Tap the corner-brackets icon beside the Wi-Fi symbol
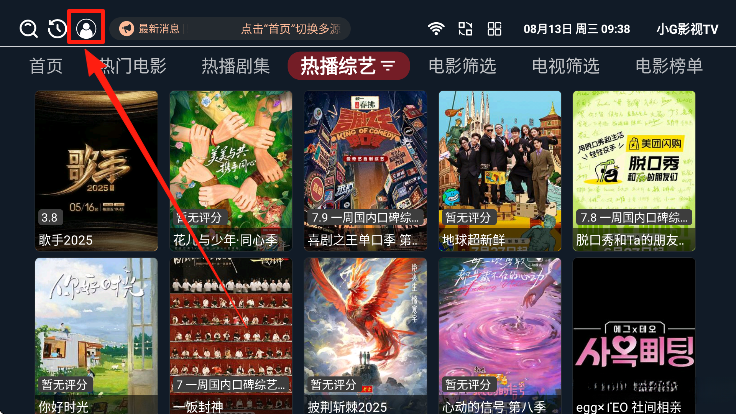 (465, 29)
